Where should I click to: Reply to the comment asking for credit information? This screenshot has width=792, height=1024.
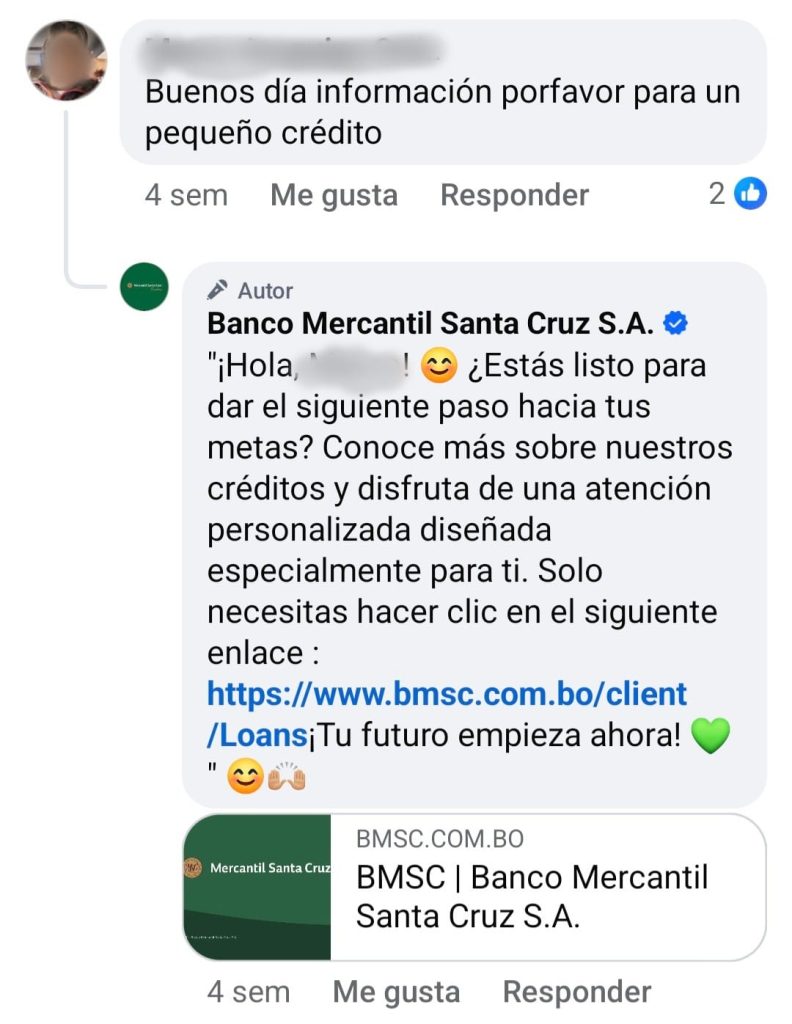[514, 194]
